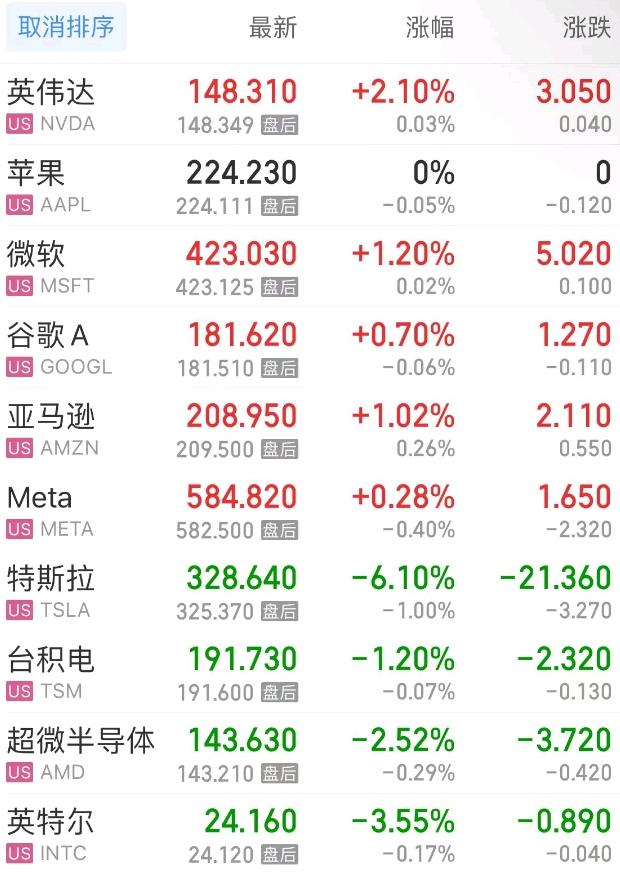Tap the 取消排序 button
This screenshot has width=620, height=873.
66,28
